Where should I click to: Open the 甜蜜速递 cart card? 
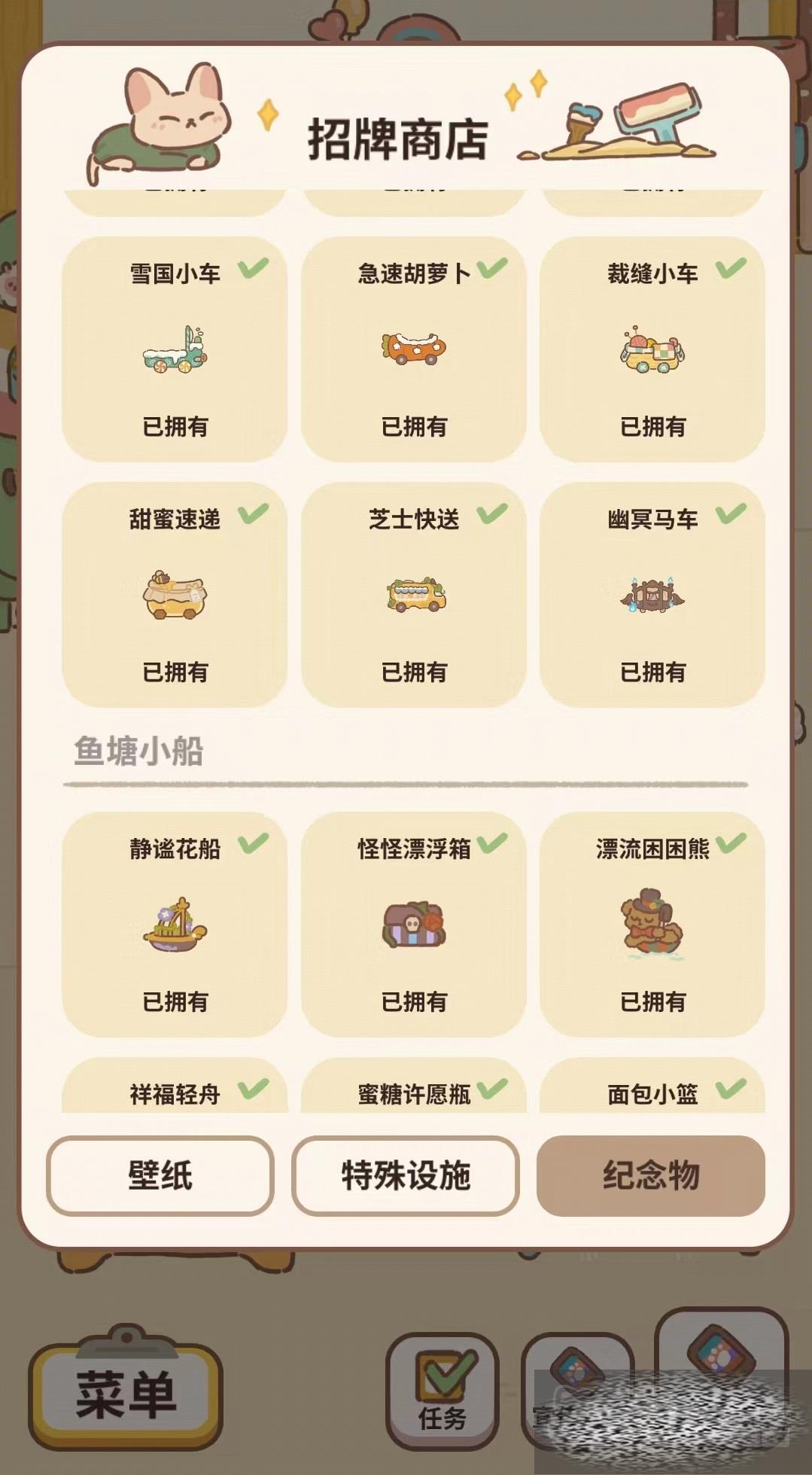[175, 595]
